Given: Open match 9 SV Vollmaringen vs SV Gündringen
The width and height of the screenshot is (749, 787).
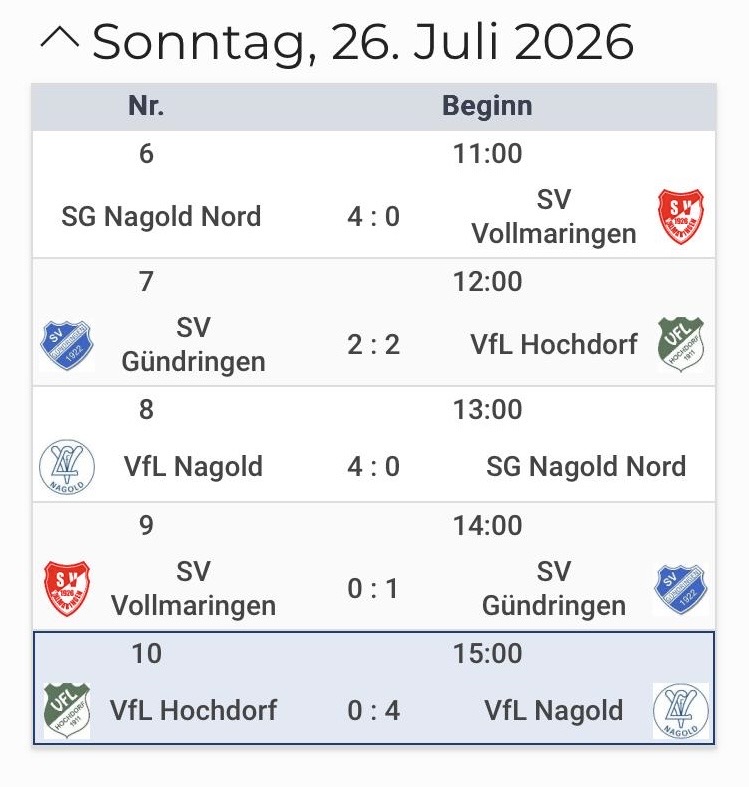Looking at the screenshot, I should (x=374, y=567).
